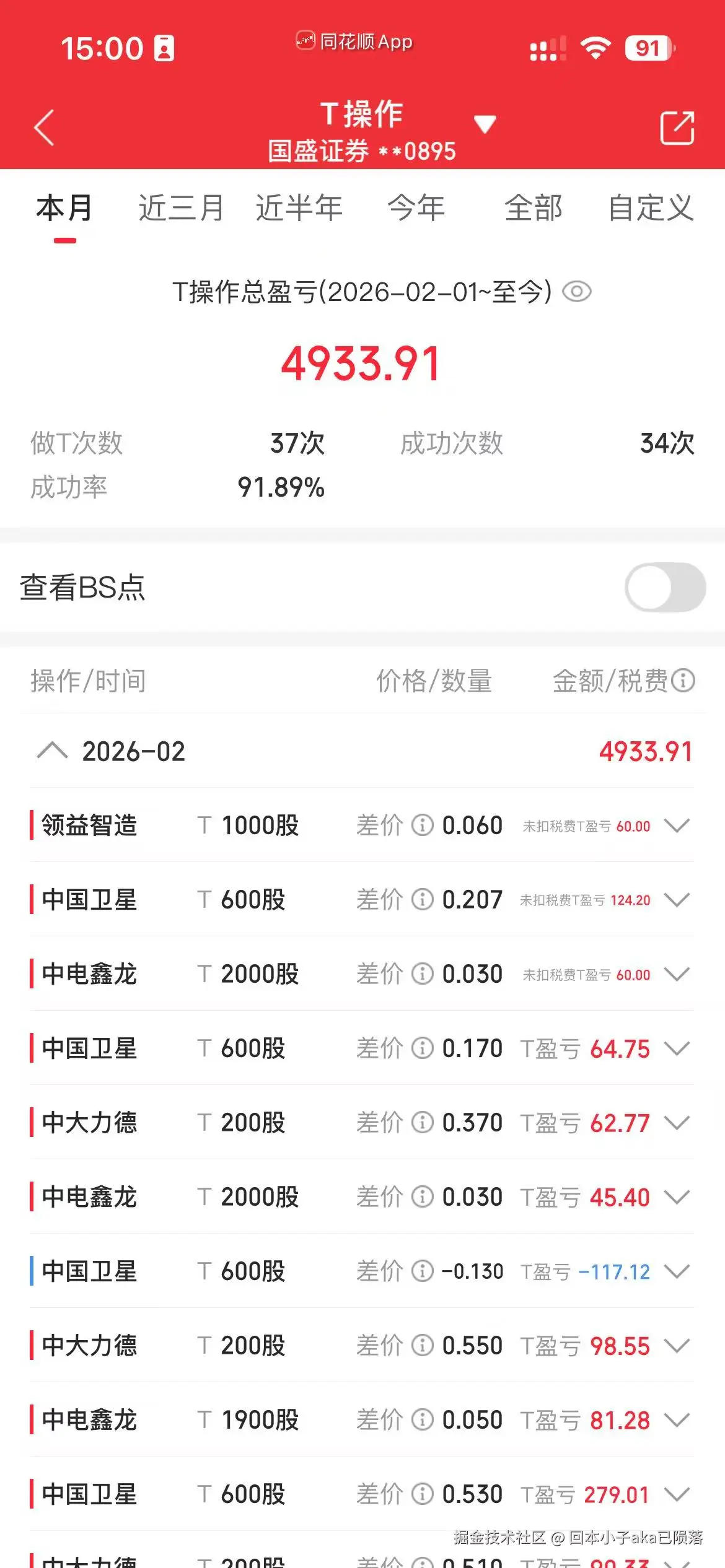Switch to the 全部 time period
725x1568 pixels.
[534, 208]
